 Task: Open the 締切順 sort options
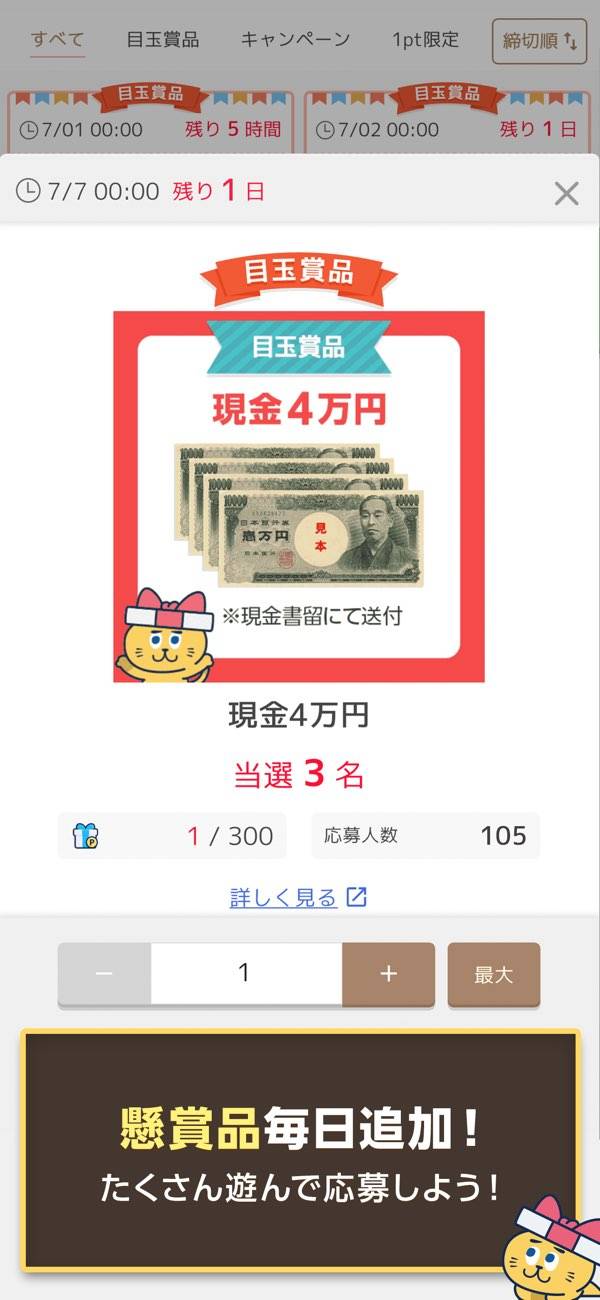coord(539,41)
